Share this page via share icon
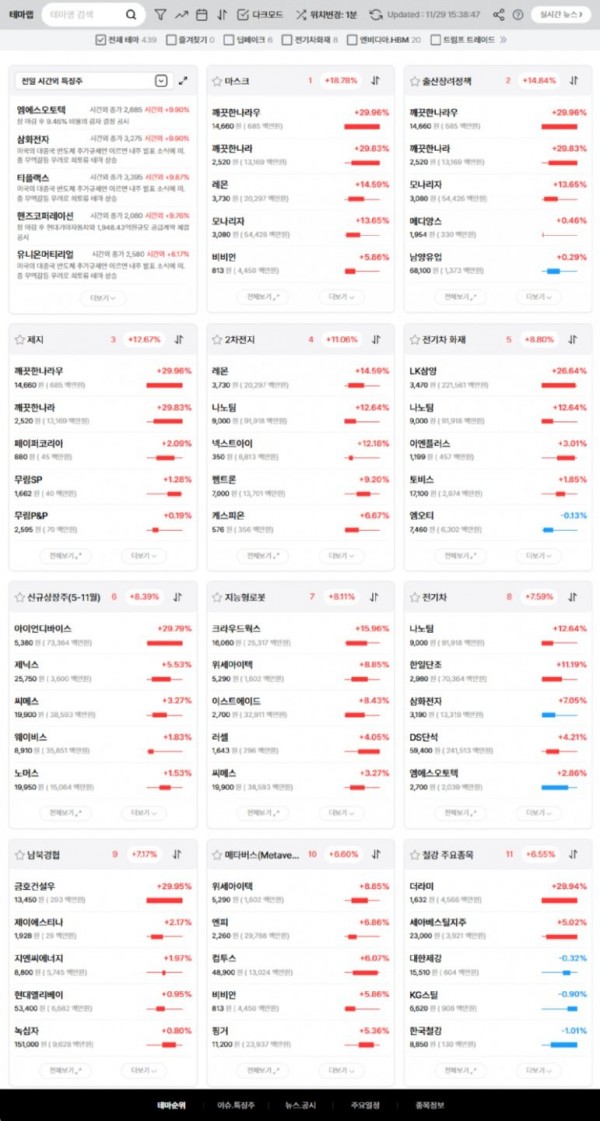The width and height of the screenshot is (600, 1121). 519,15
